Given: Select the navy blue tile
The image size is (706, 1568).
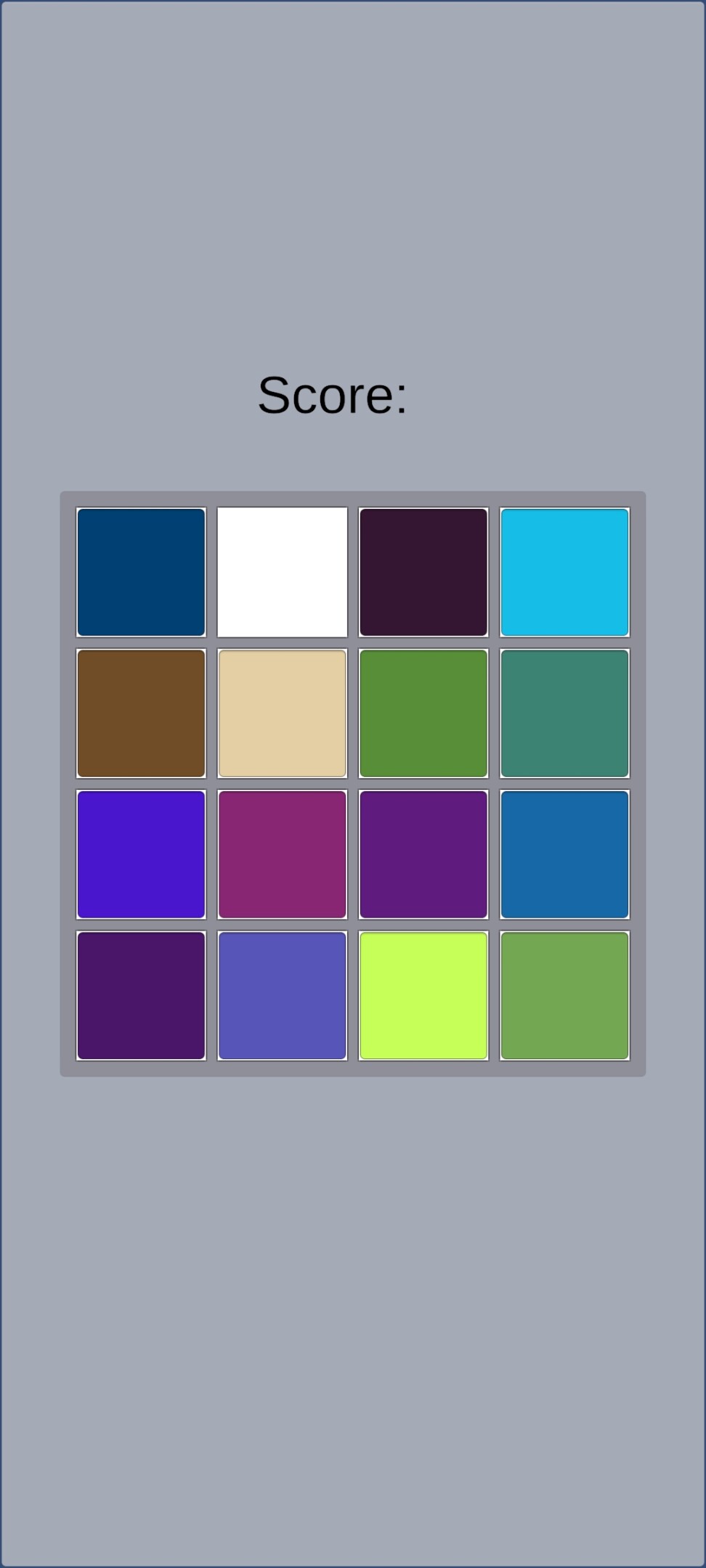Looking at the screenshot, I should (x=141, y=572).
